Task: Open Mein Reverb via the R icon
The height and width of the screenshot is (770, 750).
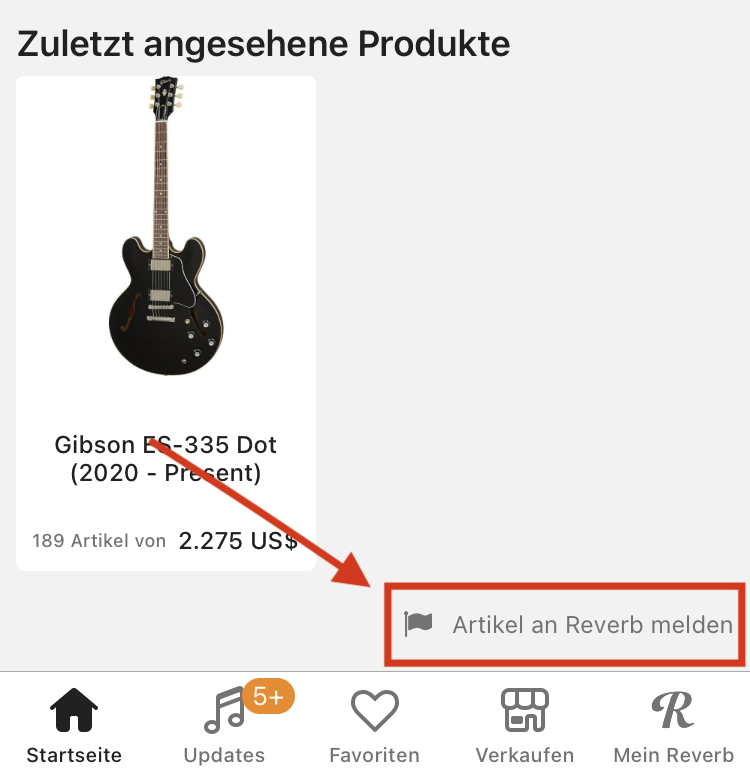Action: tap(672, 709)
